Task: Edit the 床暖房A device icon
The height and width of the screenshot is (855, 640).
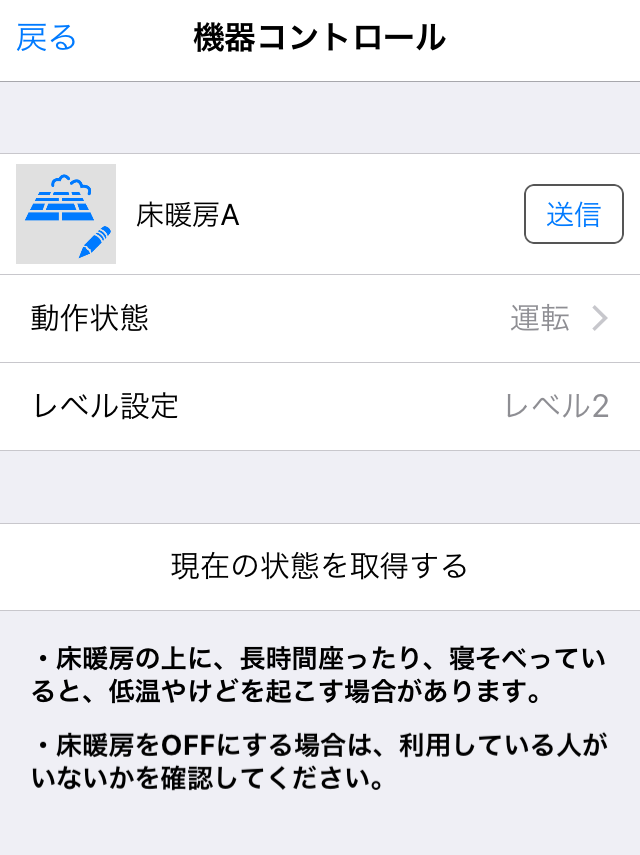Action: click(66, 214)
